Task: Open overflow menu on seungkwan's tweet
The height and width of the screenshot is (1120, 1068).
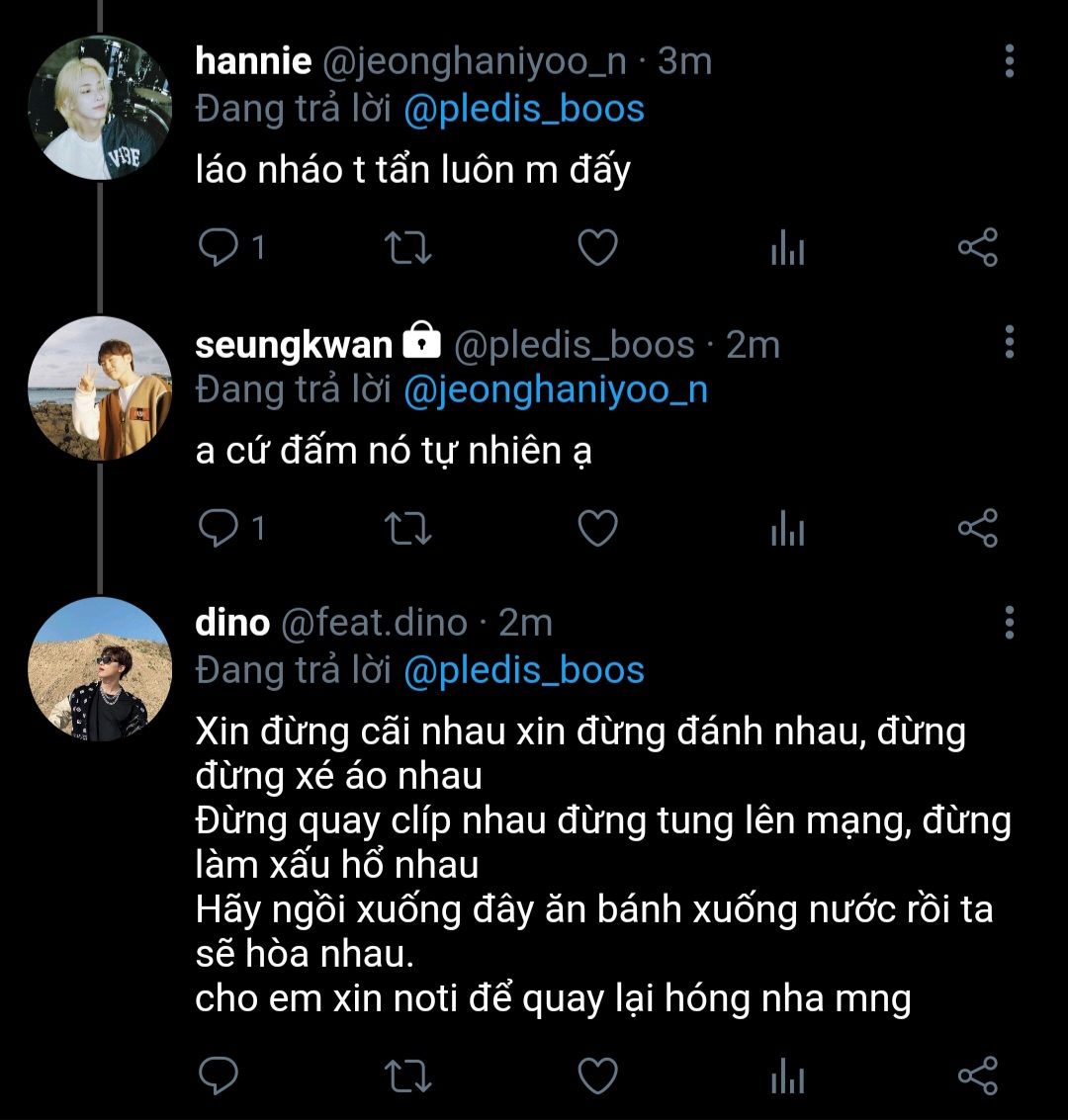Action: pyautogui.click(x=1009, y=342)
